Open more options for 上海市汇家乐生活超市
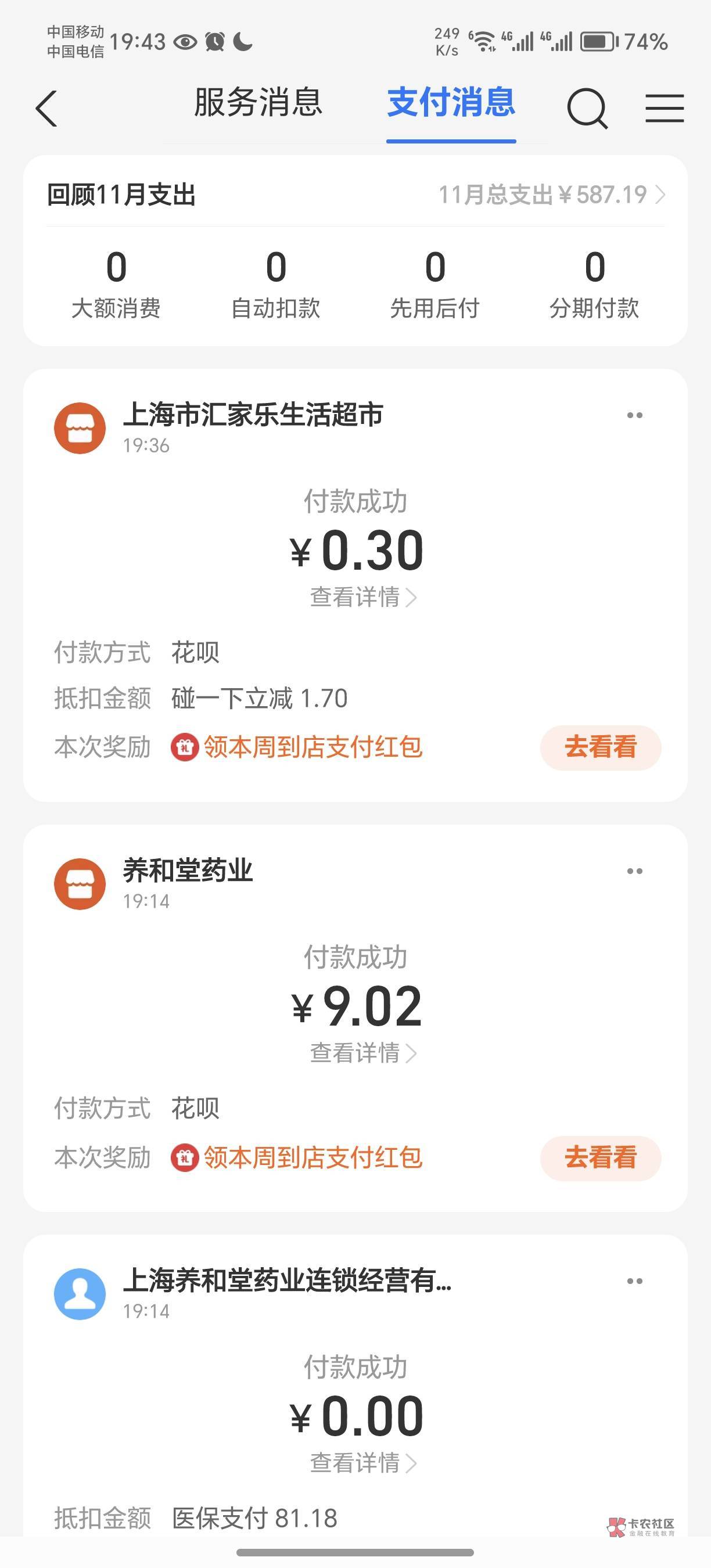 (635, 415)
